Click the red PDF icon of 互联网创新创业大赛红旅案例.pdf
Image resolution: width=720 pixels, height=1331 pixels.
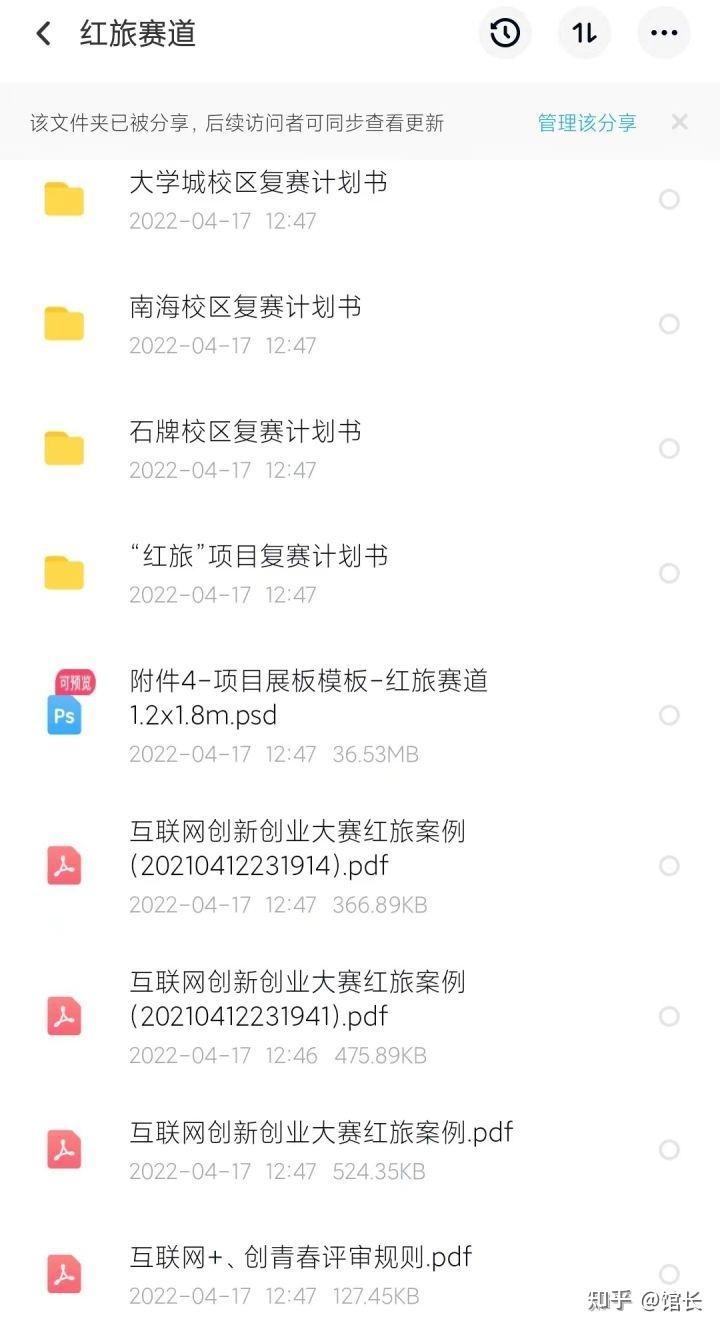(64, 1149)
